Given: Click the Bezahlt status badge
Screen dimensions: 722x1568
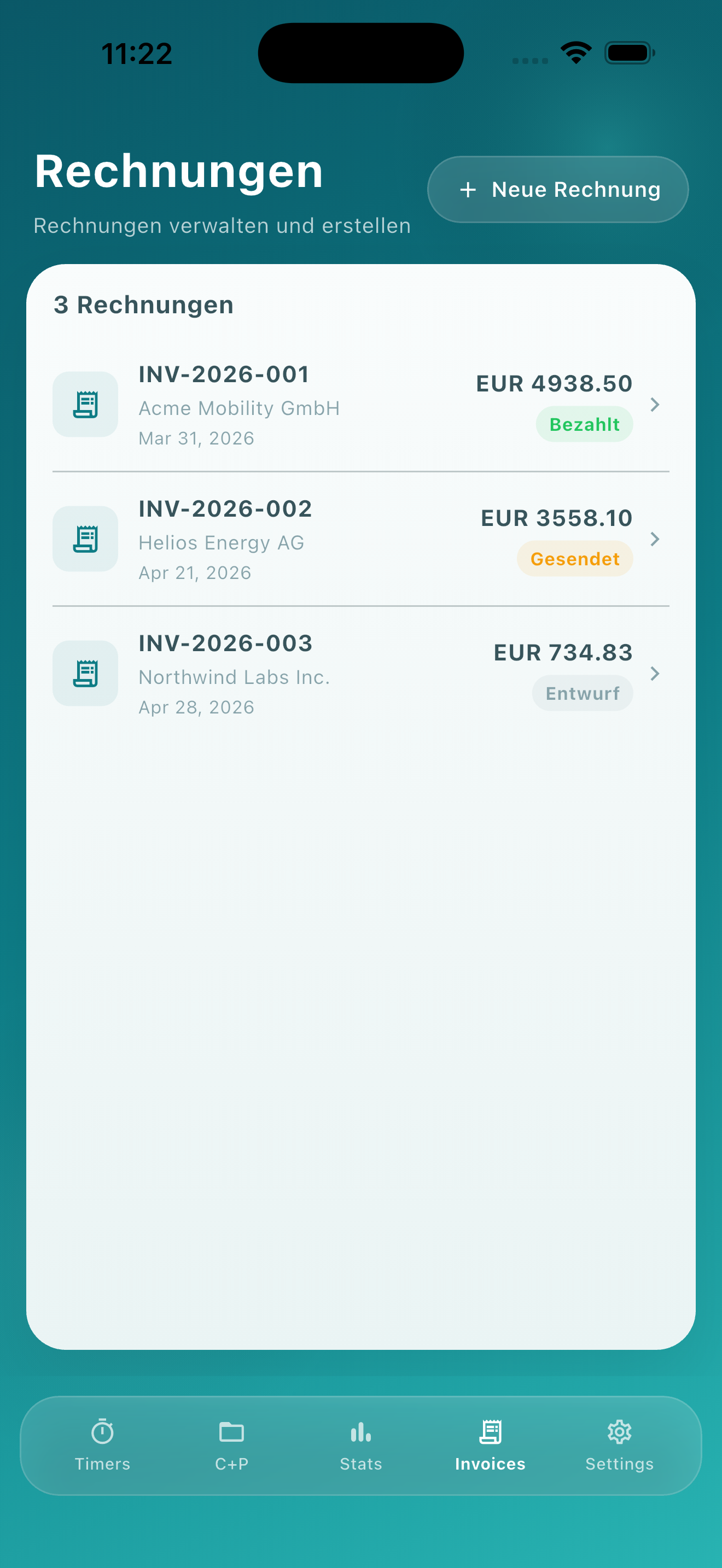Looking at the screenshot, I should [x=584, y=423].
